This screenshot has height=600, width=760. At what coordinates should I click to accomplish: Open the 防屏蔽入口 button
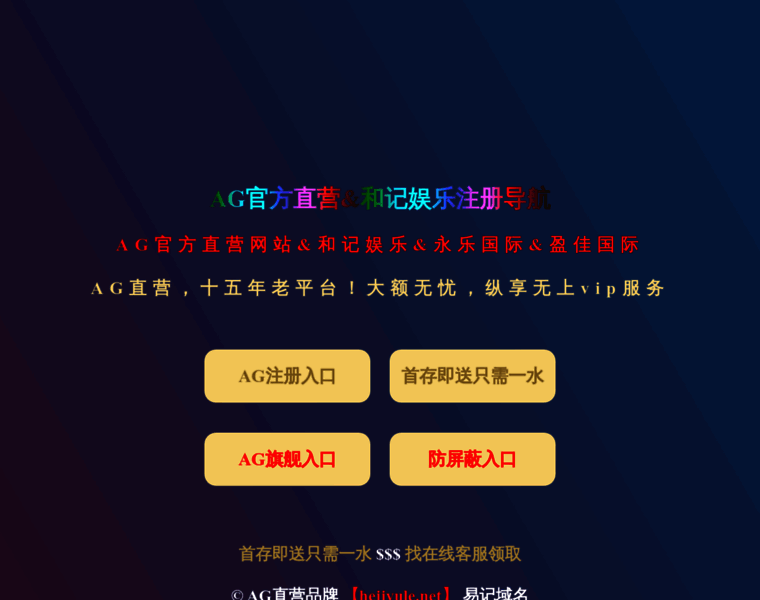pyautogui.click(x=472, y=459)
